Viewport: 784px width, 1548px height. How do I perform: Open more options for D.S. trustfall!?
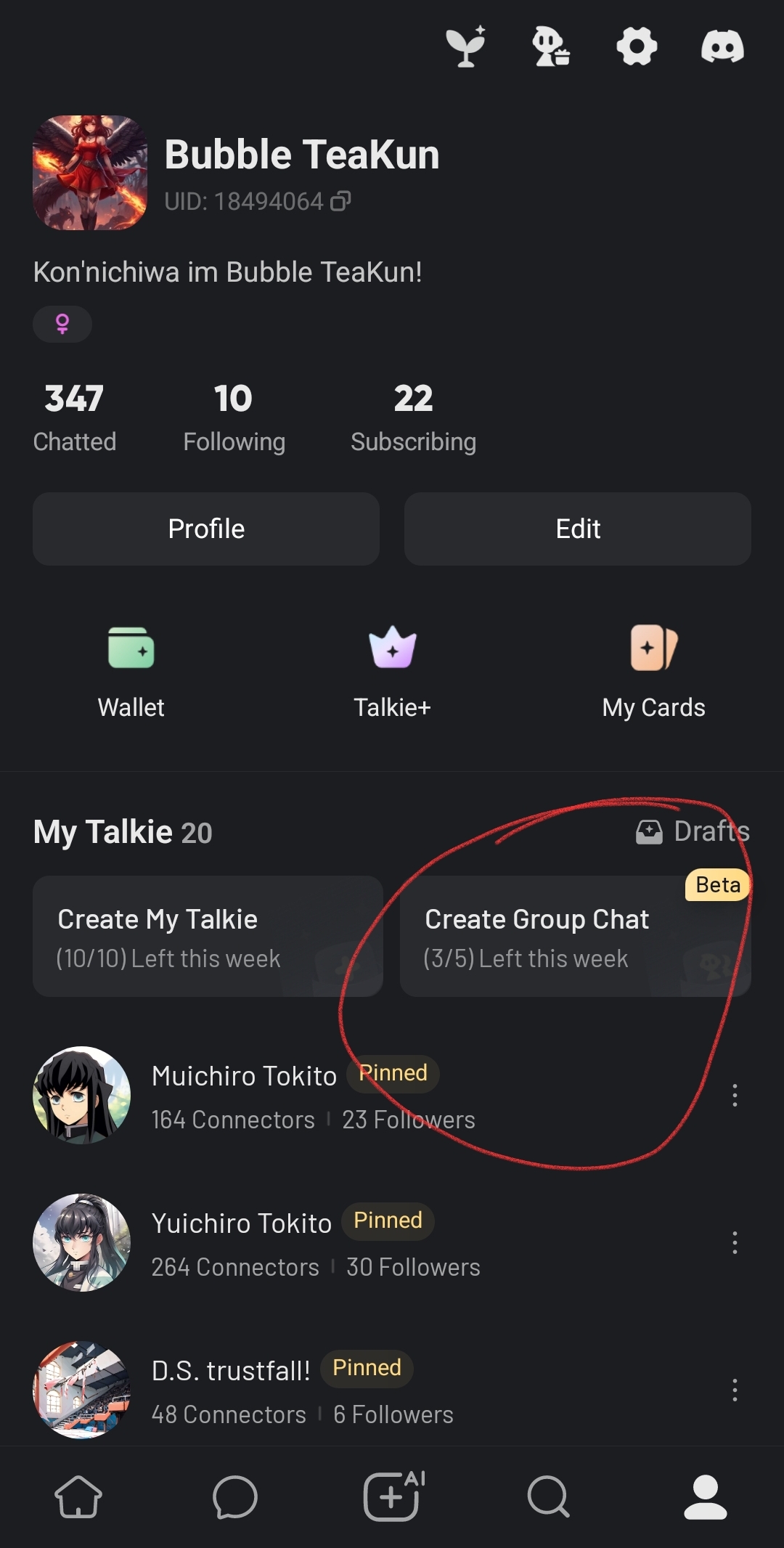pyautogui.click(x=735, y=1390)
